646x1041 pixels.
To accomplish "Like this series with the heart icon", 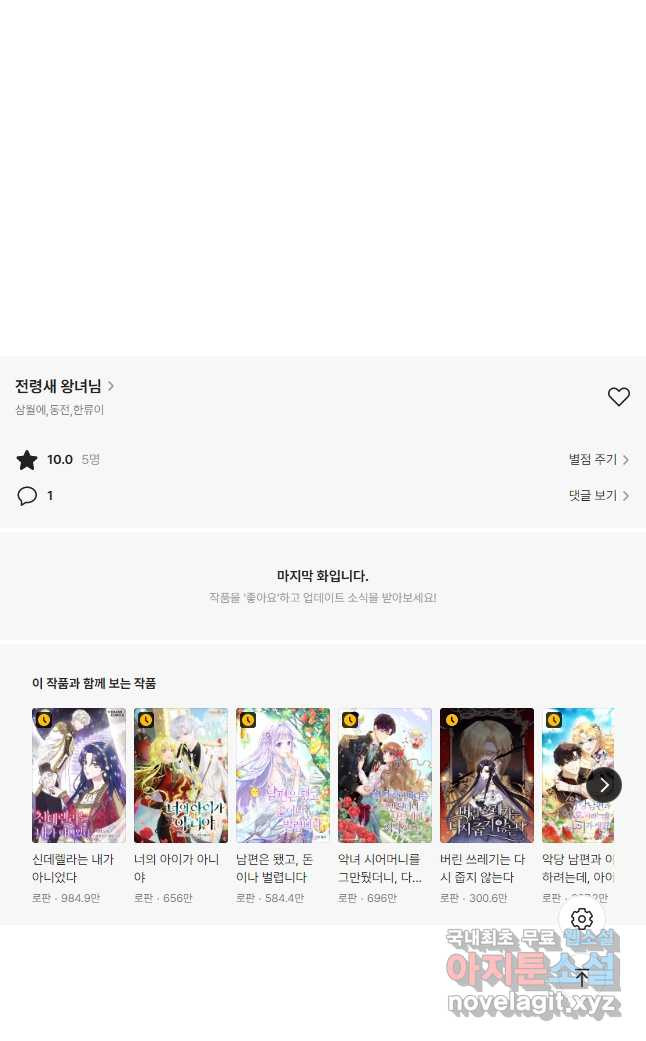I will click(619, 397).
